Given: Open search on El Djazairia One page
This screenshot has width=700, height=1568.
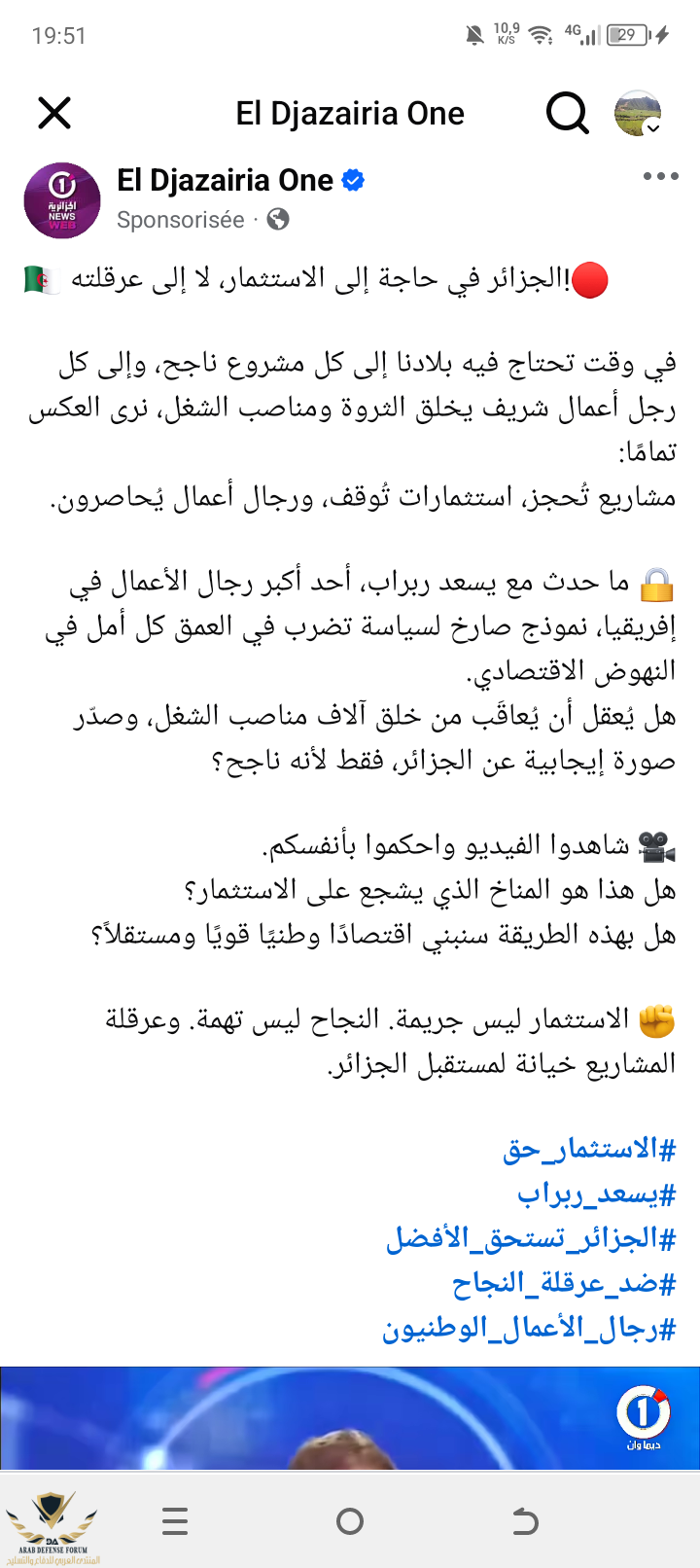Looking at the screenshot, I should tap(567, 114).
